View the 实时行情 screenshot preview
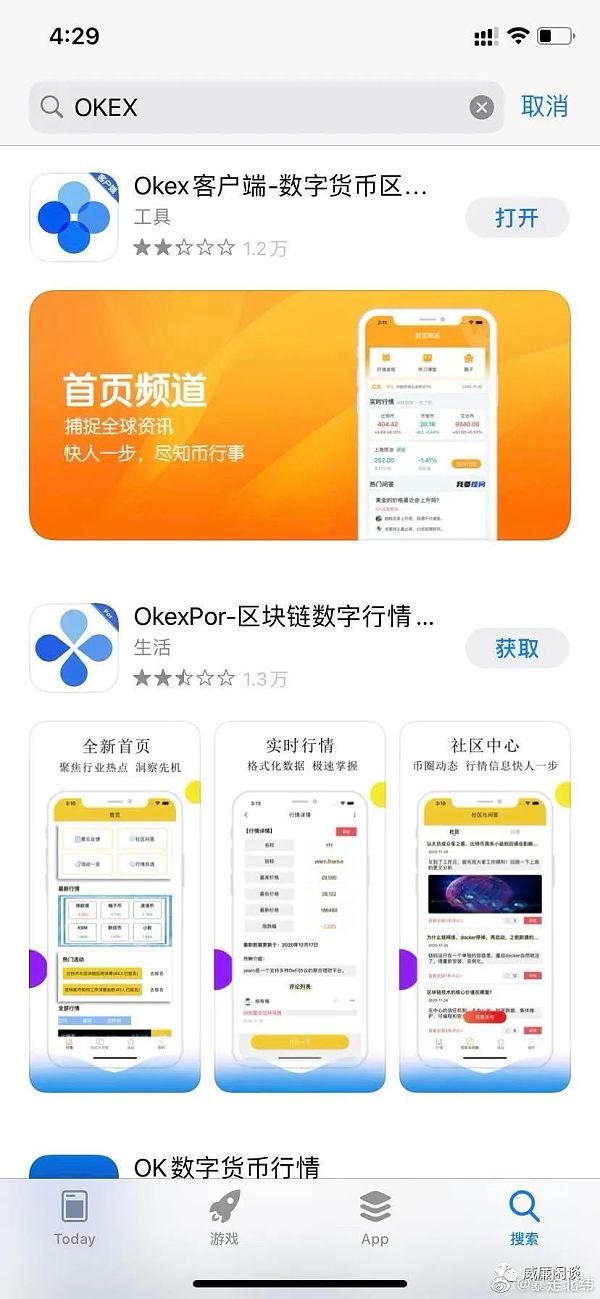The height and width of the screenshot is (1299, 600). [300, 907]
